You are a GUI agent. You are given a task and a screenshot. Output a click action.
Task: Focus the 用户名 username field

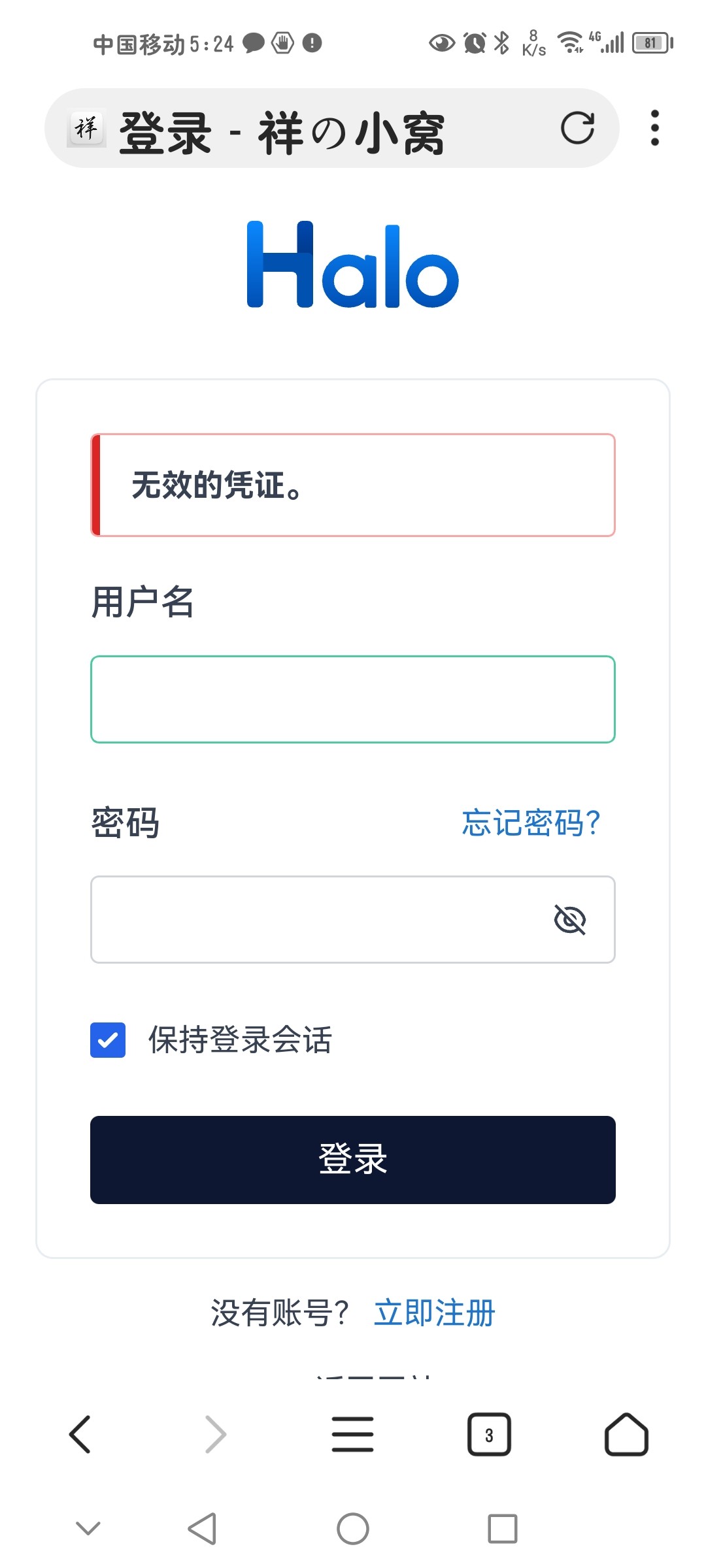(353, 699)
